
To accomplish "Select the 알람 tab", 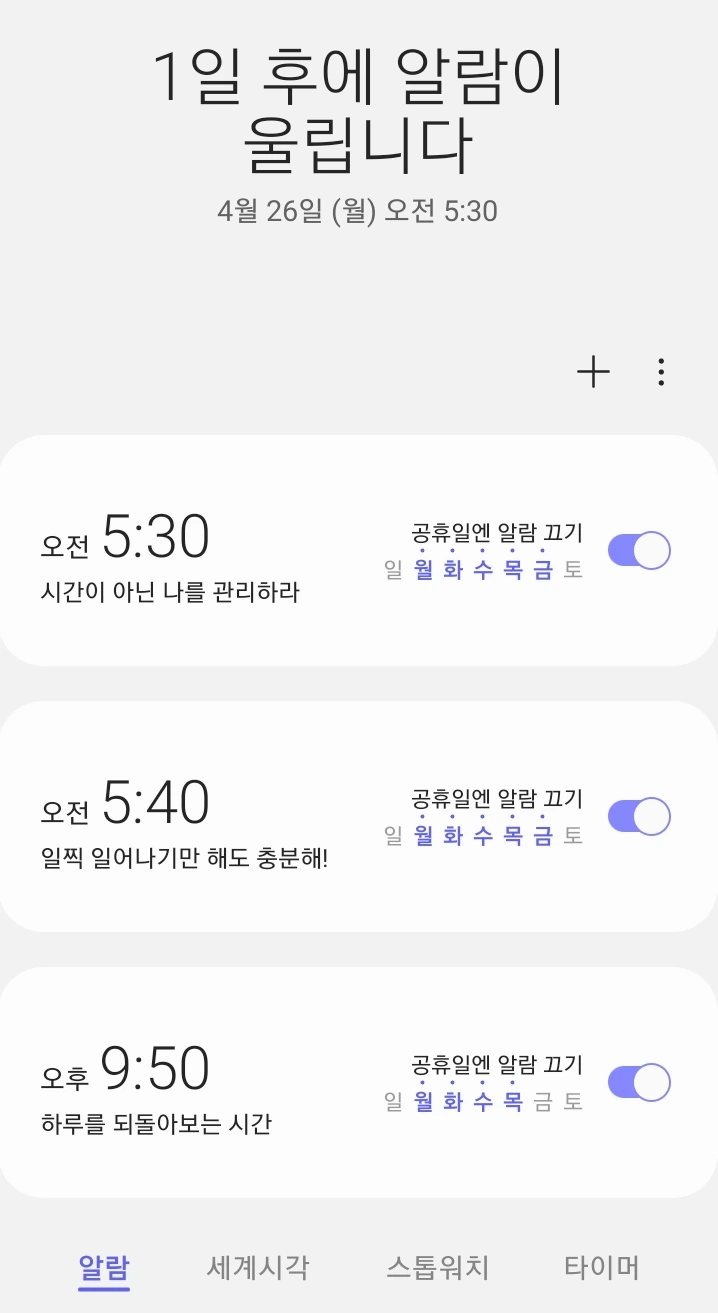I will point(104,1268).
